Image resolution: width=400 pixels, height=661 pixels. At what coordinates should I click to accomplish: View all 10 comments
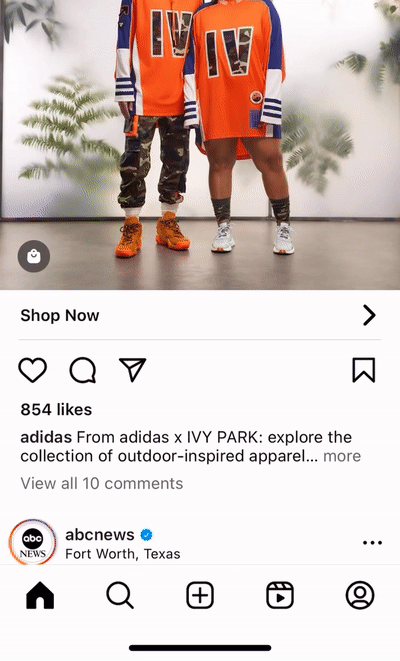[x=102, y=484]
